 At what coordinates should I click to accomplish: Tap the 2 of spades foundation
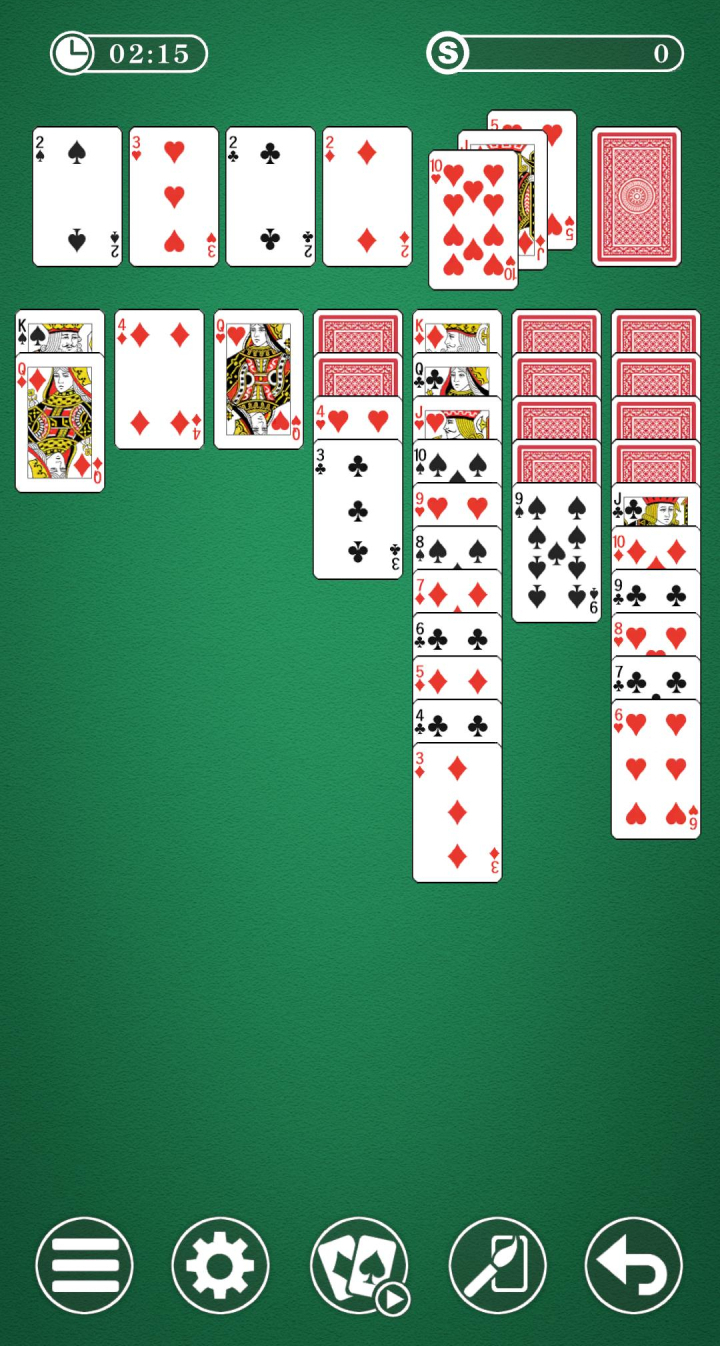[77, 196]
